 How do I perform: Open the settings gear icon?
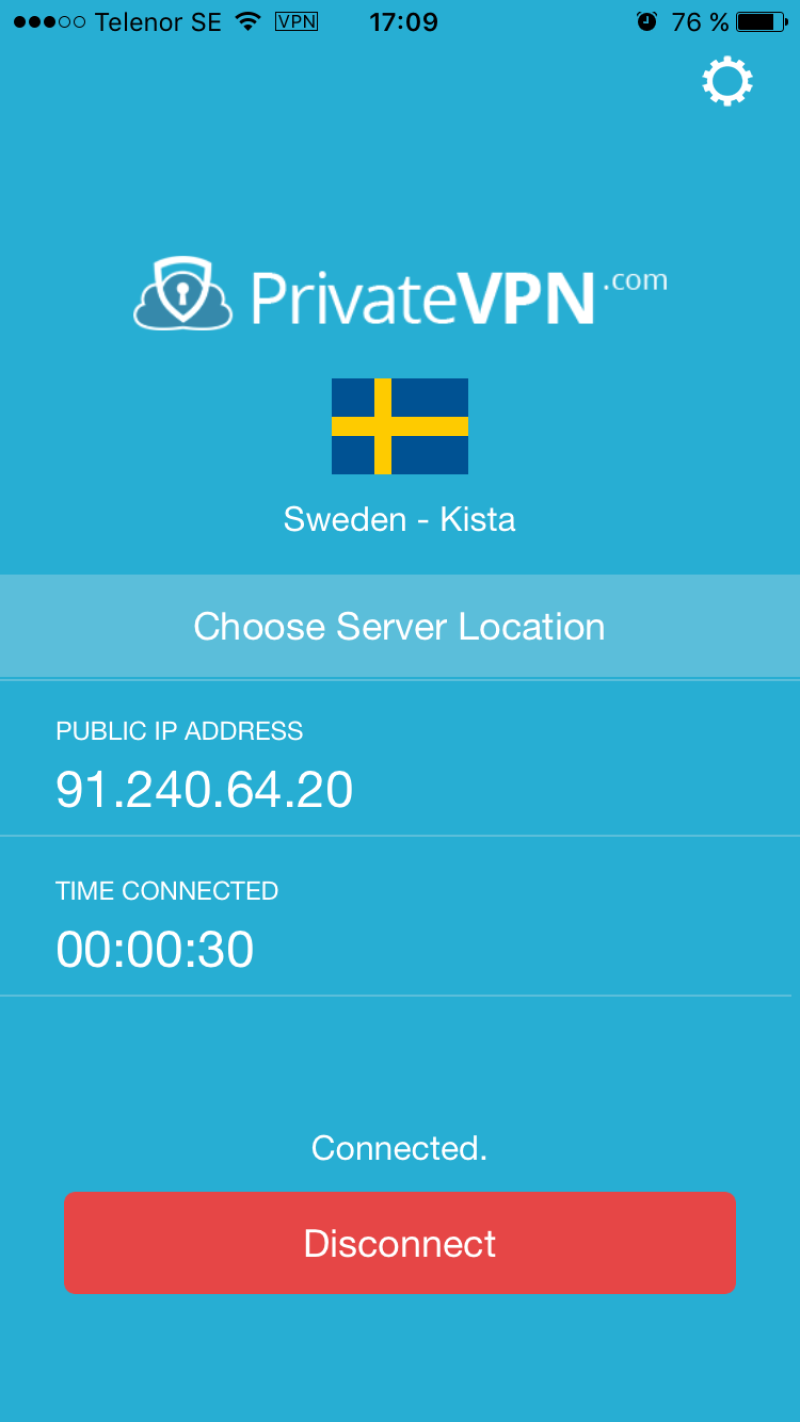(x=727, y=82)
